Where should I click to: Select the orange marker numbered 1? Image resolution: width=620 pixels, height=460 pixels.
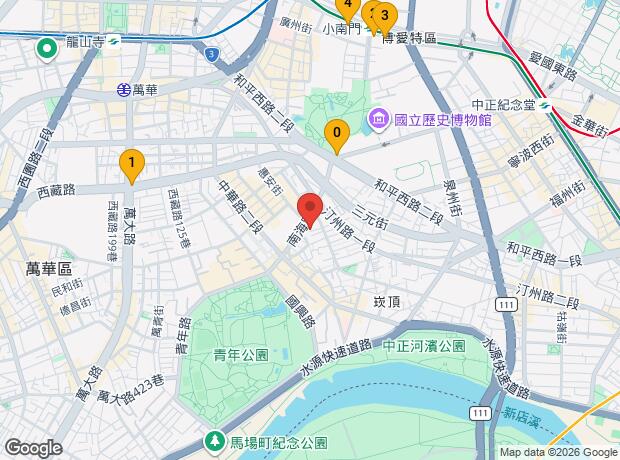click(132, 166)
